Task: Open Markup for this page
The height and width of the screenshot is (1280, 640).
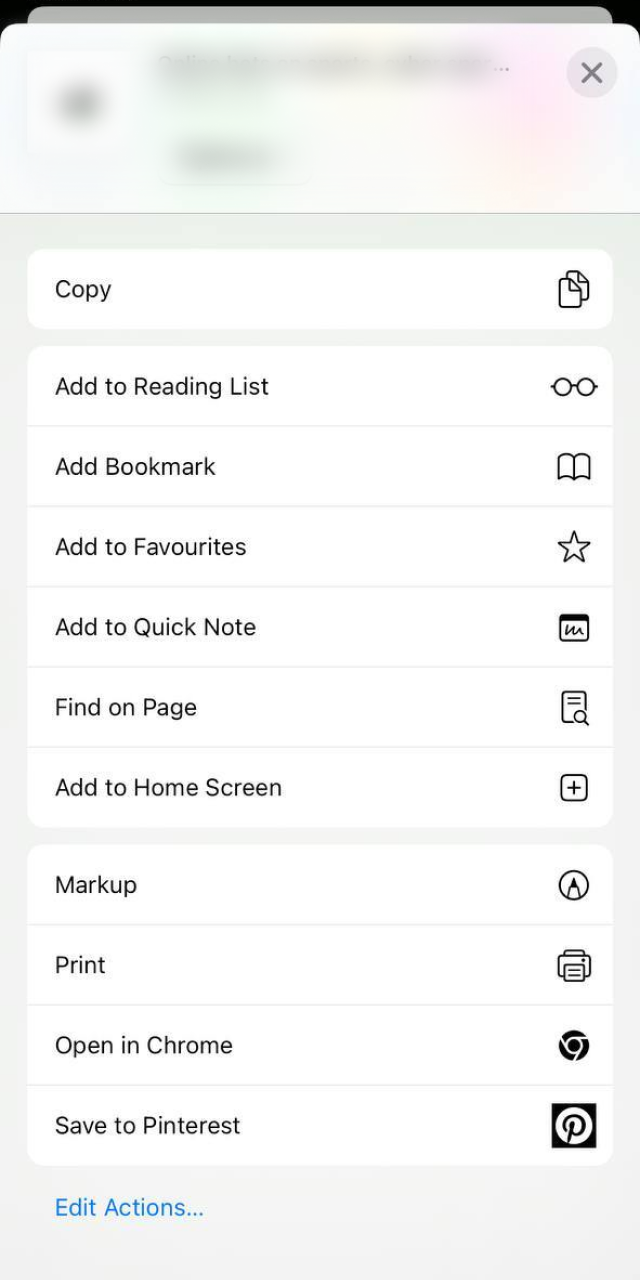Action: [320, 885]
